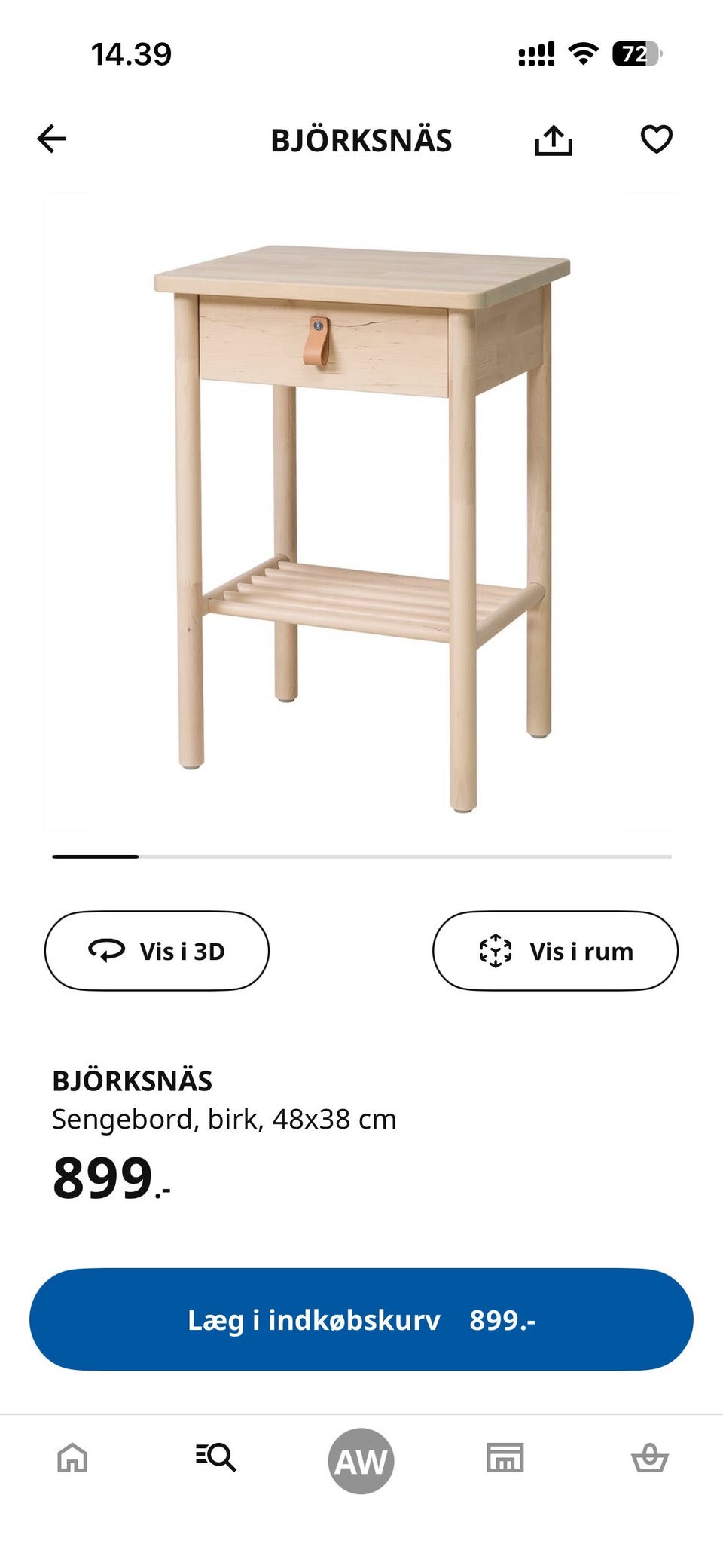Image resolution: width=723 pixels, height=1568 pixels.
Task: Select the BJÖRKSNÄS product name text
Action: tap(132, 1080)
